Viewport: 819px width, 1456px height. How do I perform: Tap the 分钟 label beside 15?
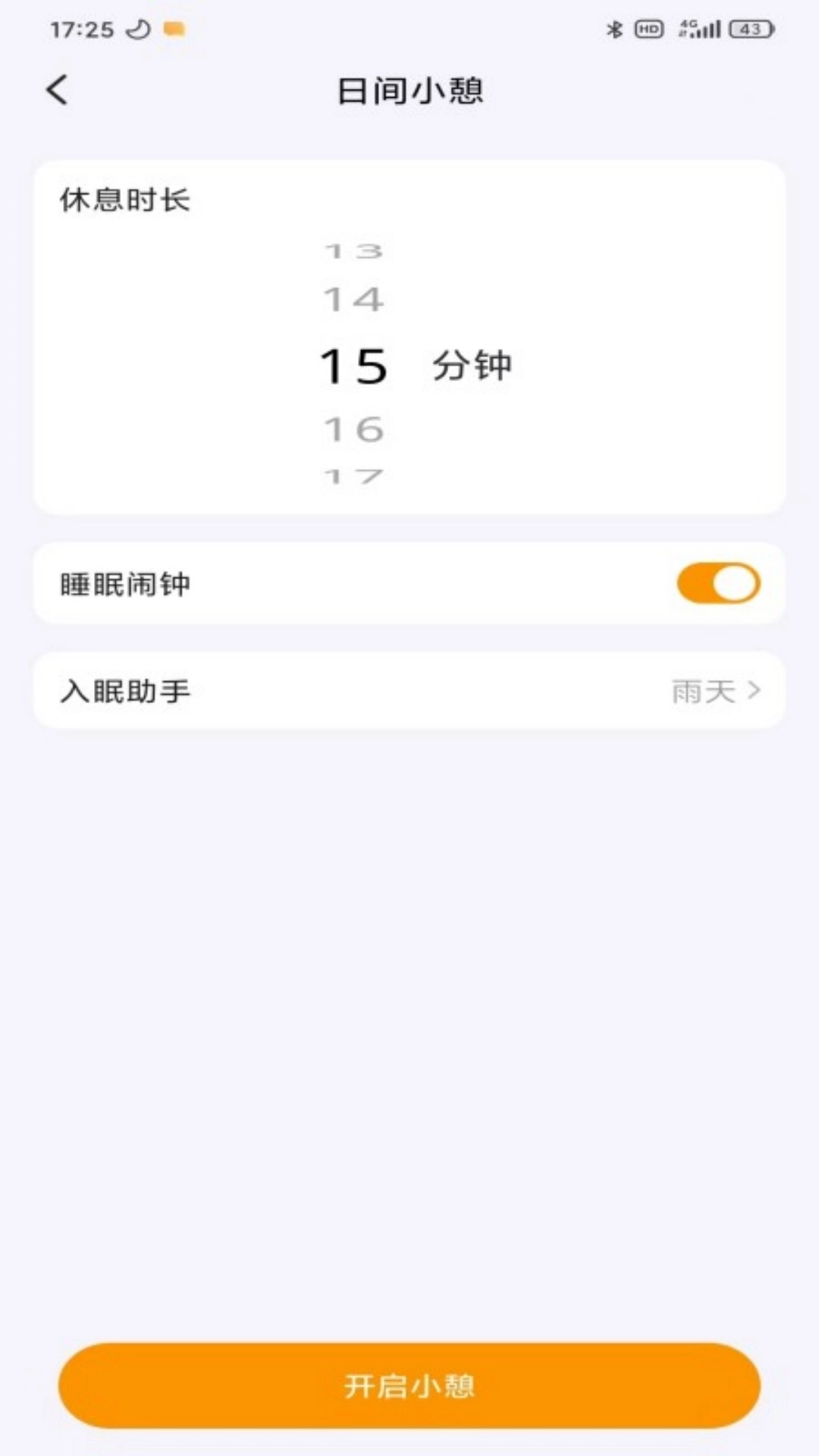469,366
